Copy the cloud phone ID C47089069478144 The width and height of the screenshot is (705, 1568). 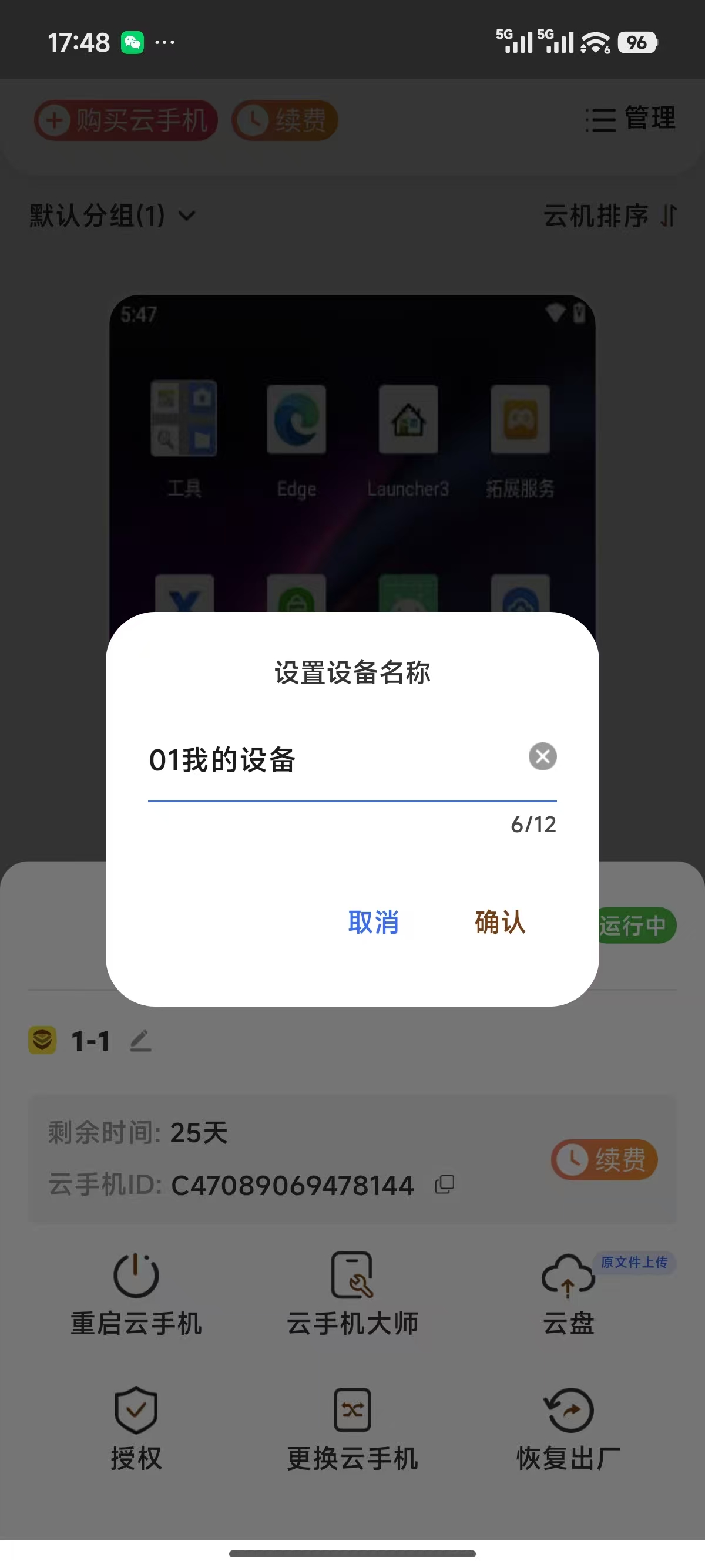pyautogui.click(x=444, y=1183)
